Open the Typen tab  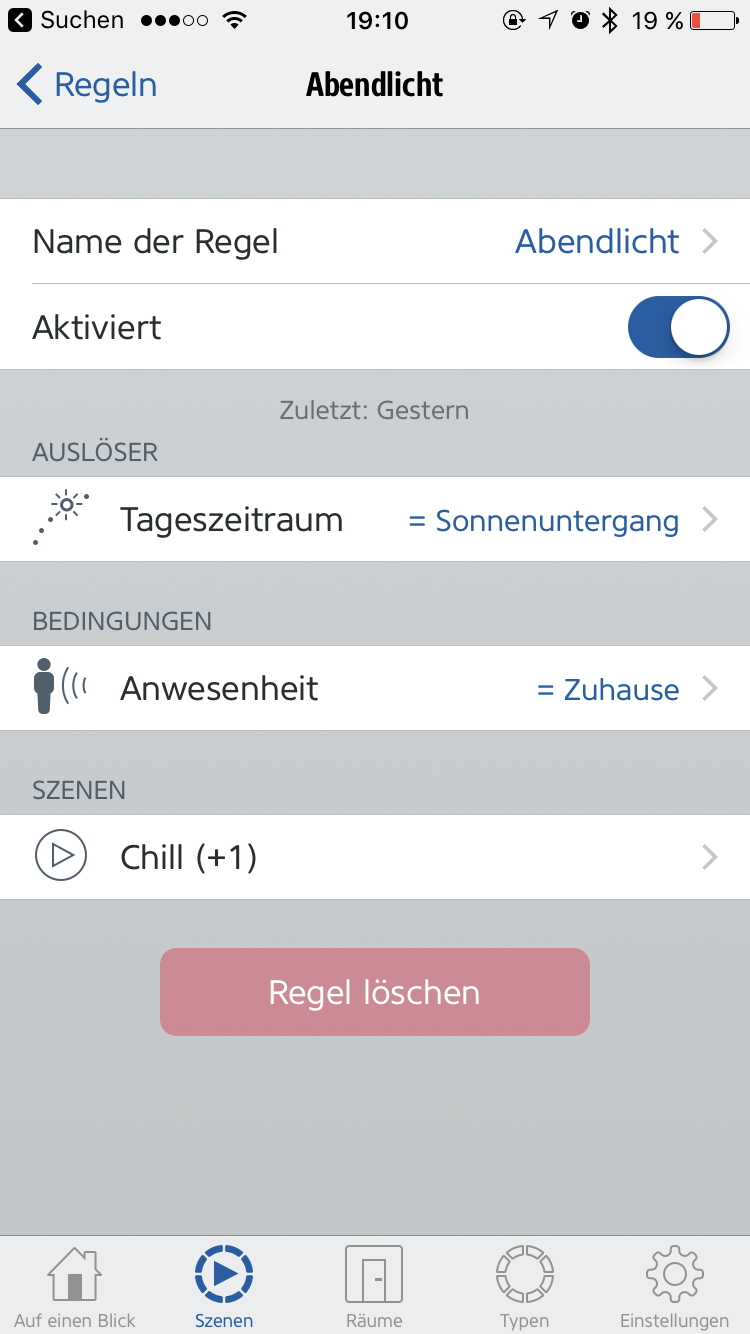[x=524, y=1288]
